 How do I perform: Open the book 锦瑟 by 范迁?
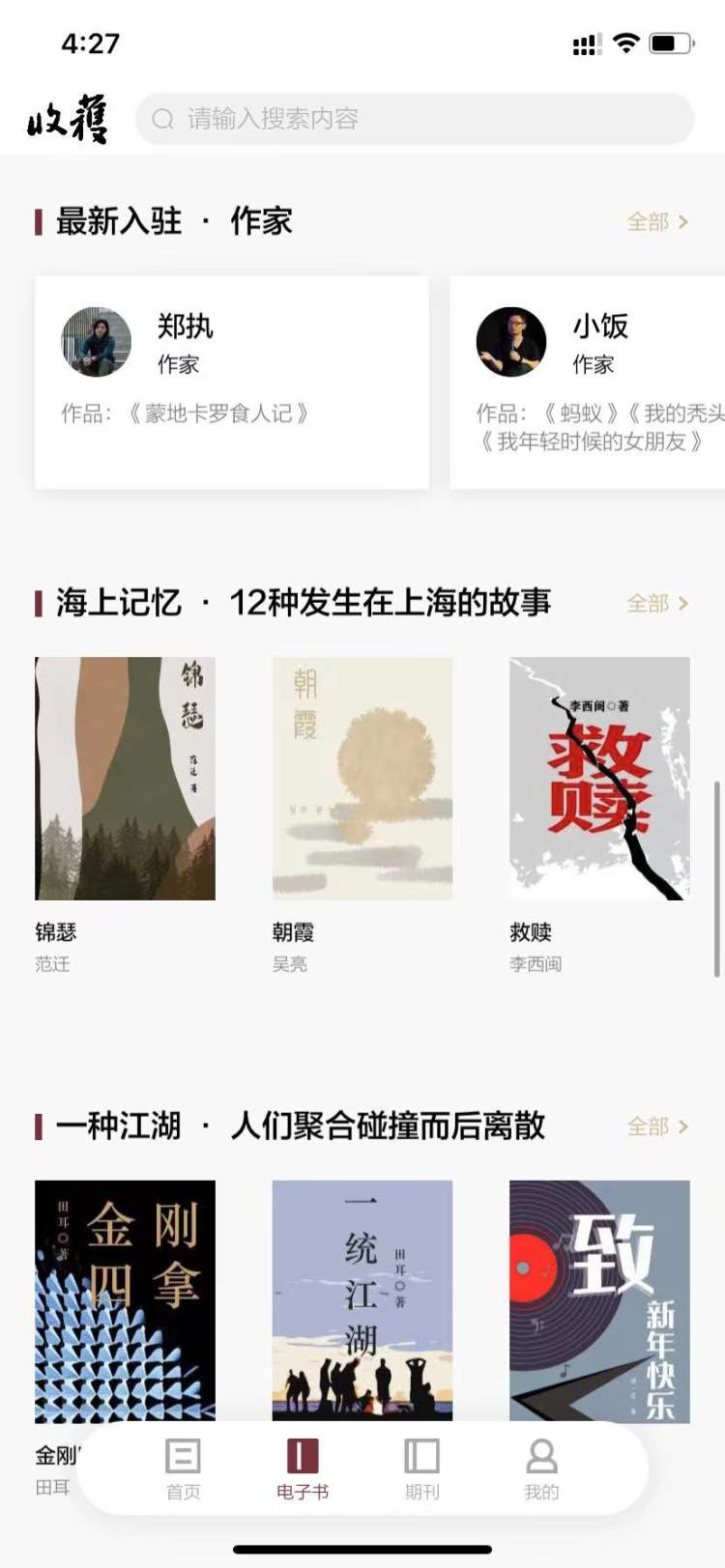coord(125,779)
